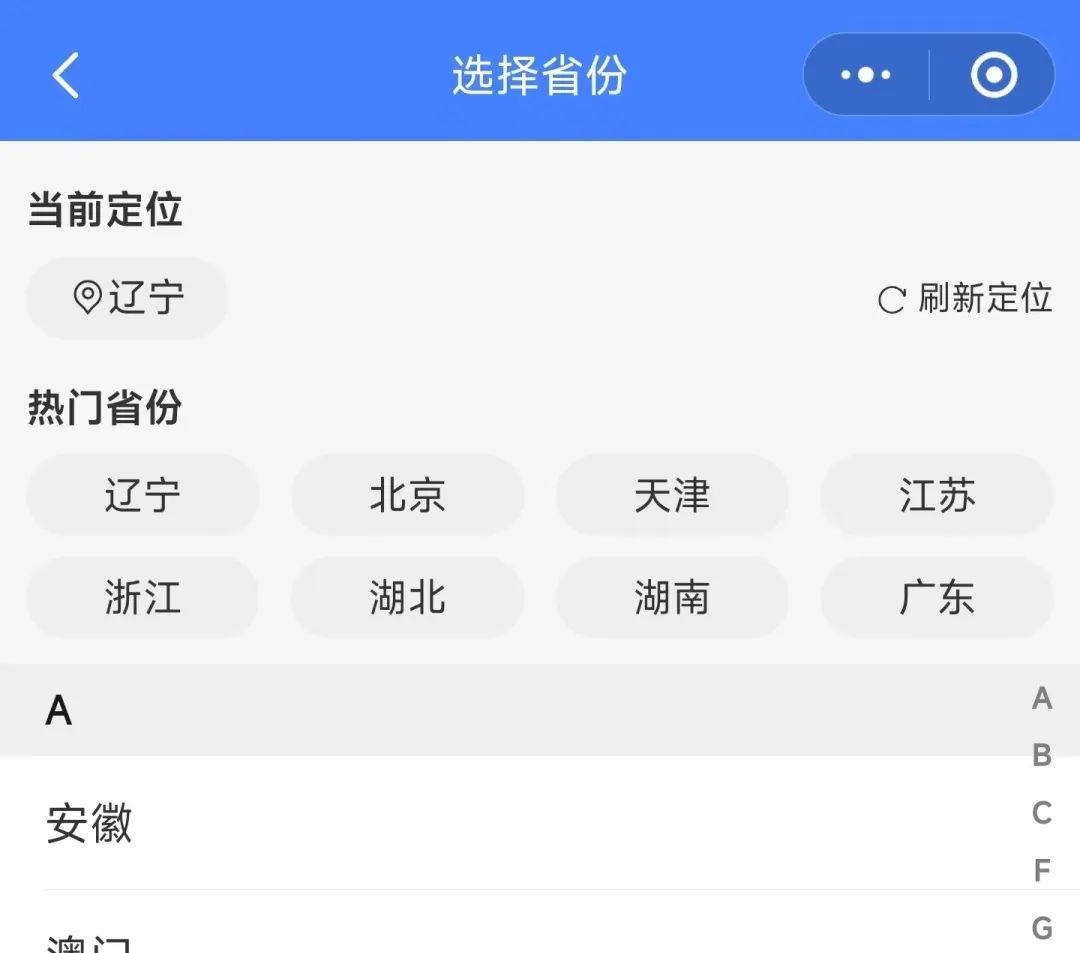Choose 辽宁 from the 热门省份 chips
1080x953 pixels.
(142, 495)
